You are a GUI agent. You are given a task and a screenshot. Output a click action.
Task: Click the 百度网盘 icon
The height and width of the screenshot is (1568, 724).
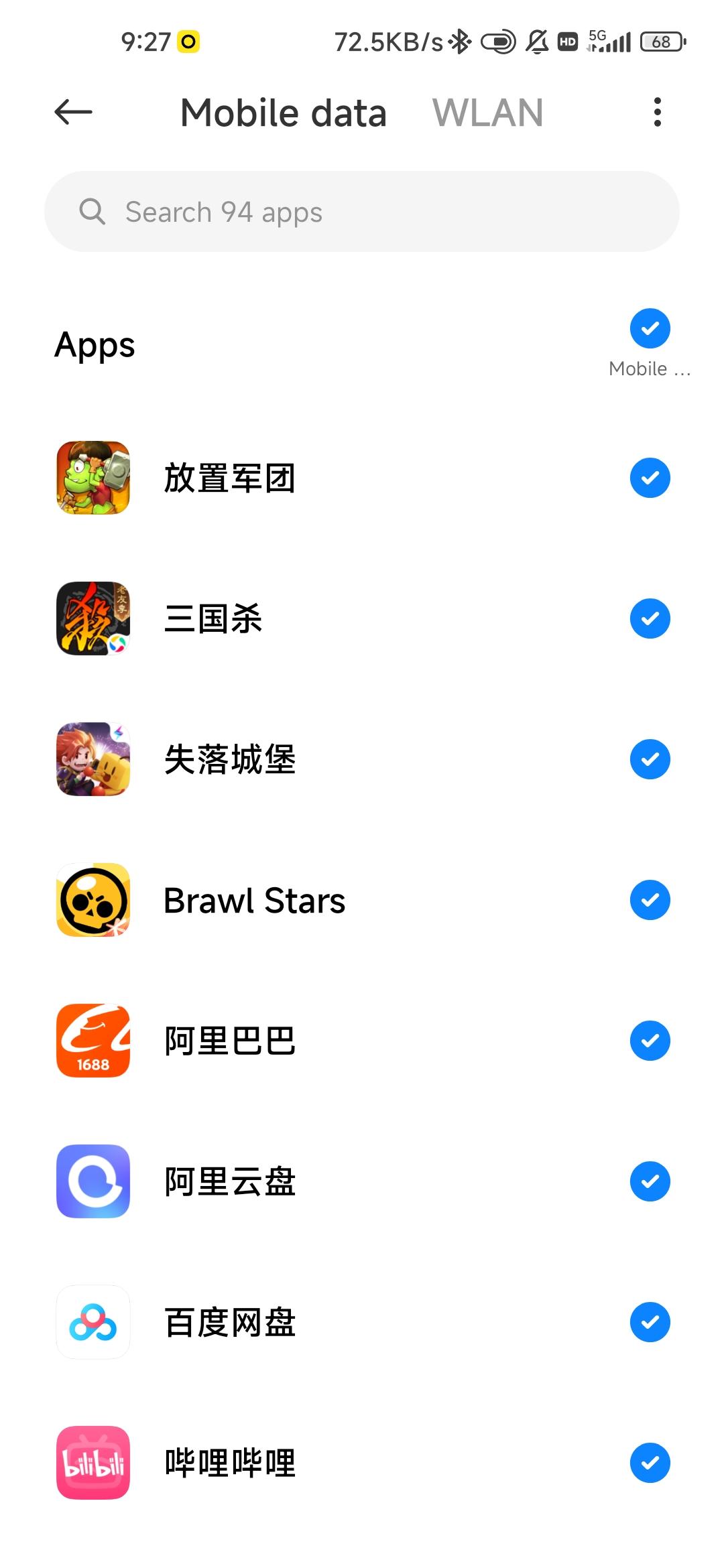pos(93,1322)
